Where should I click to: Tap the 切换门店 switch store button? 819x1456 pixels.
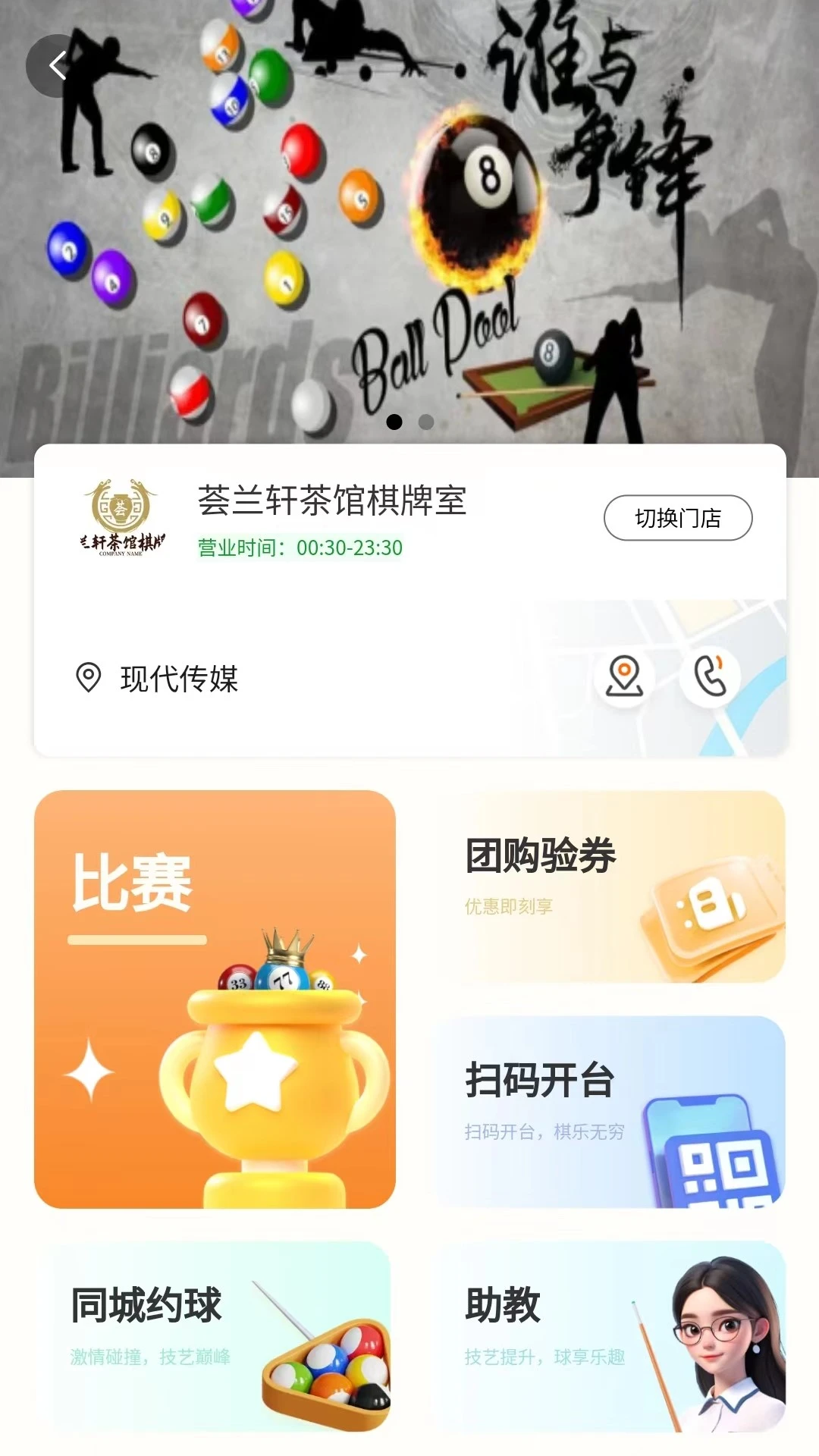click(x=677, y=518)
